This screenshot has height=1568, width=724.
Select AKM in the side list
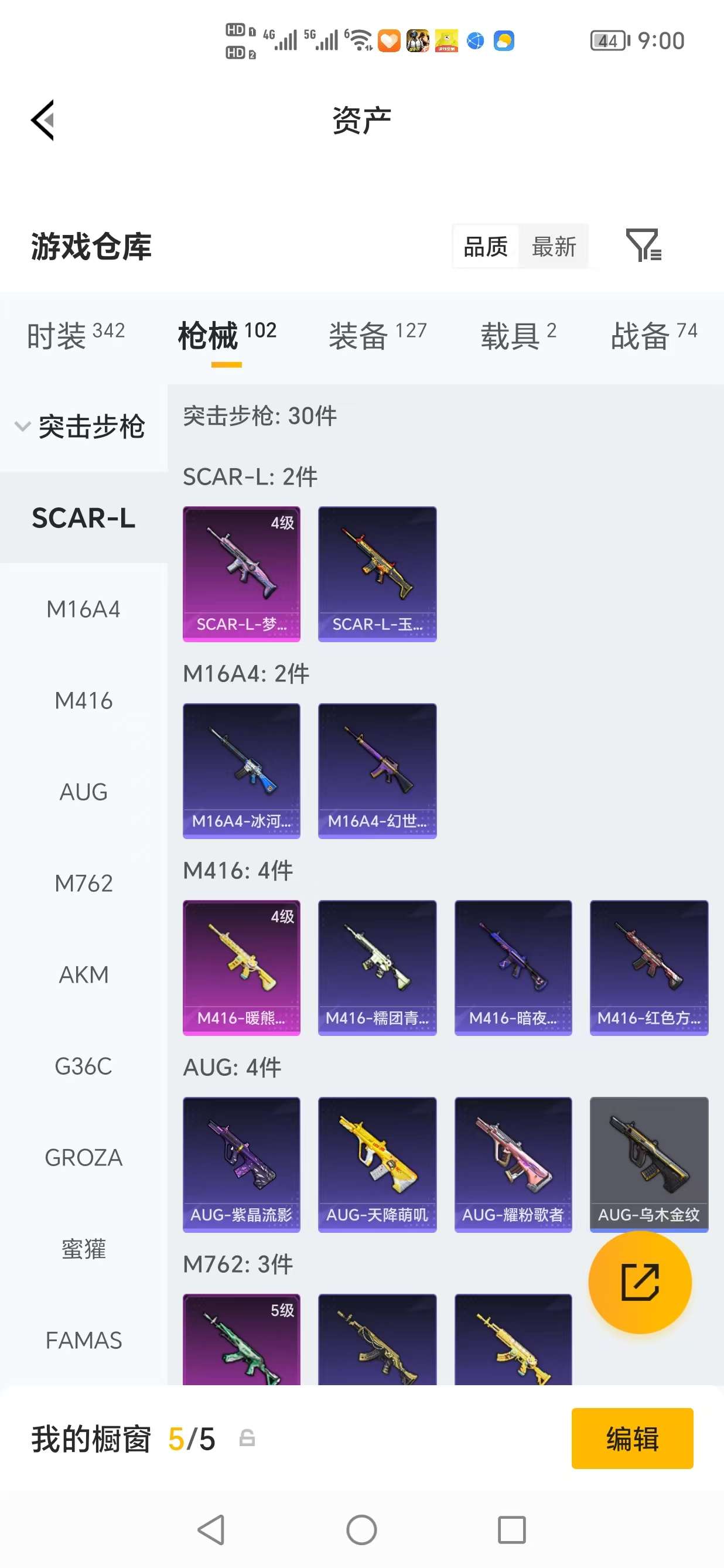click(x=83, y=974)
